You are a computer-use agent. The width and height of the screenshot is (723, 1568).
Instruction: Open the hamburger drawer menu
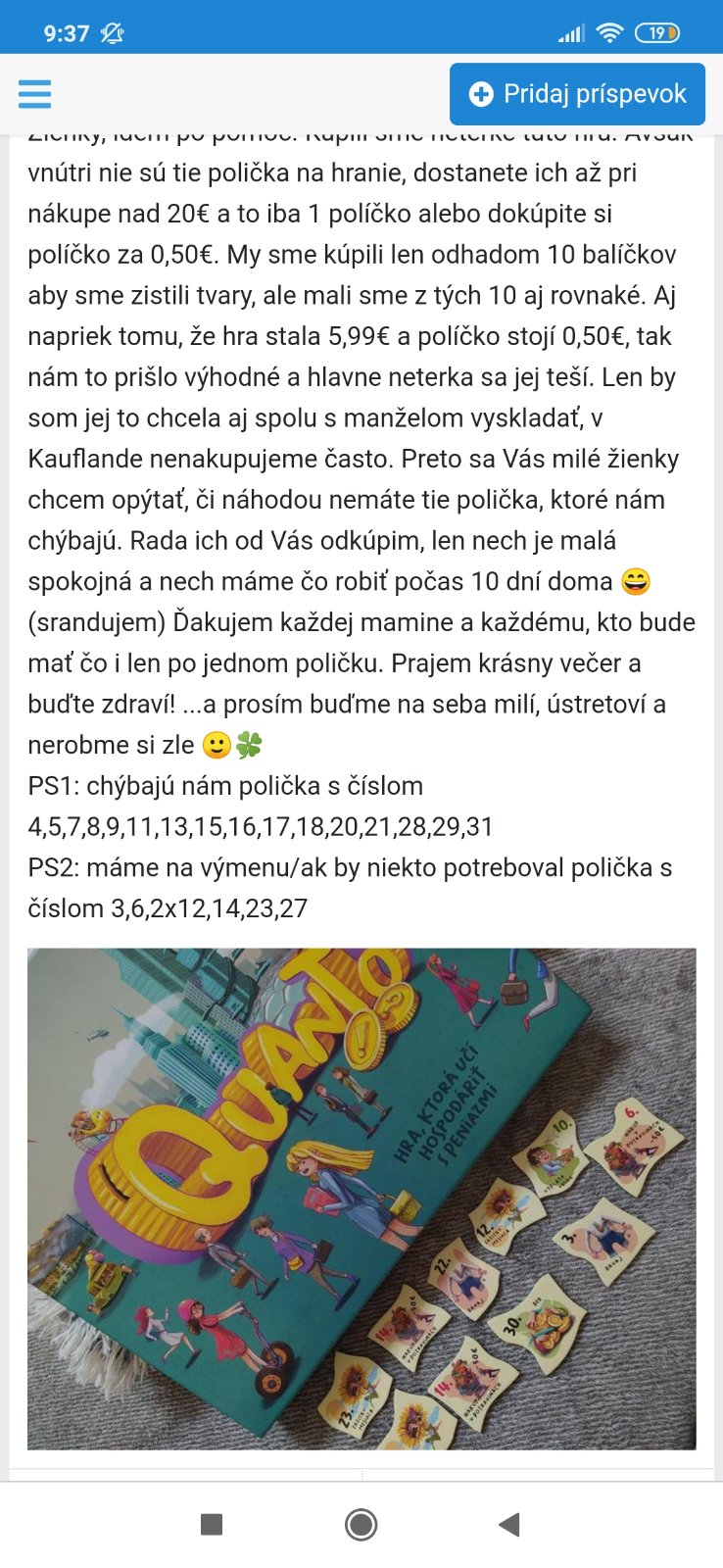tap(35, 94)
